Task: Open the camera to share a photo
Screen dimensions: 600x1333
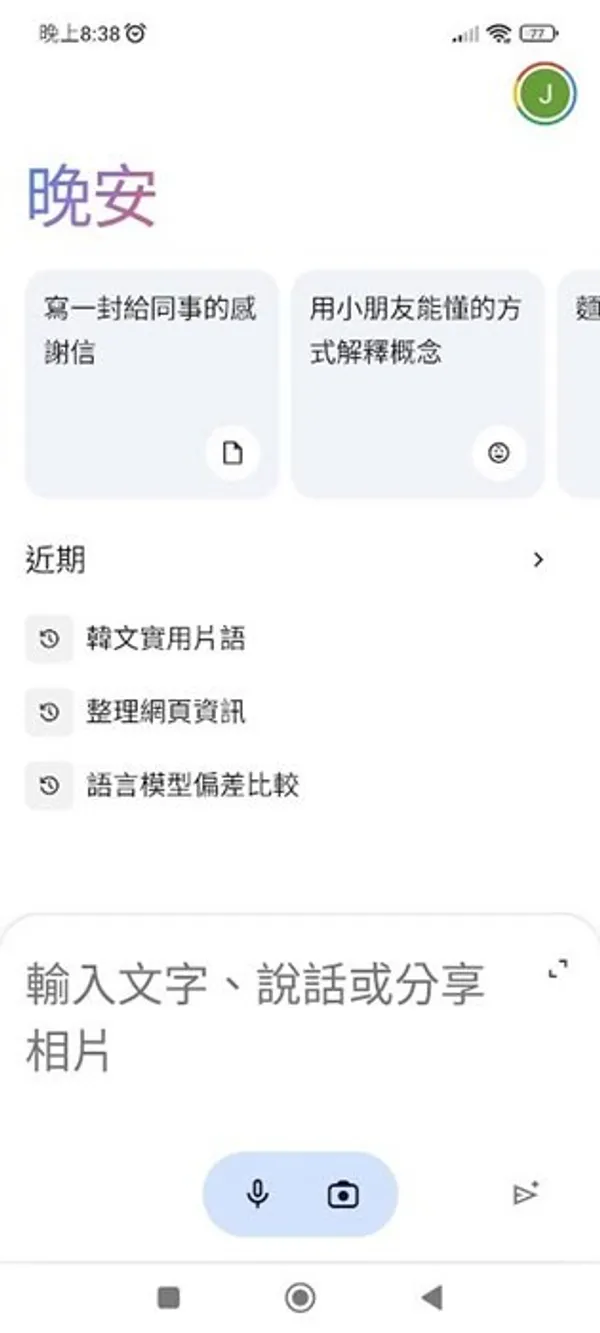Action: [343, 1194]
